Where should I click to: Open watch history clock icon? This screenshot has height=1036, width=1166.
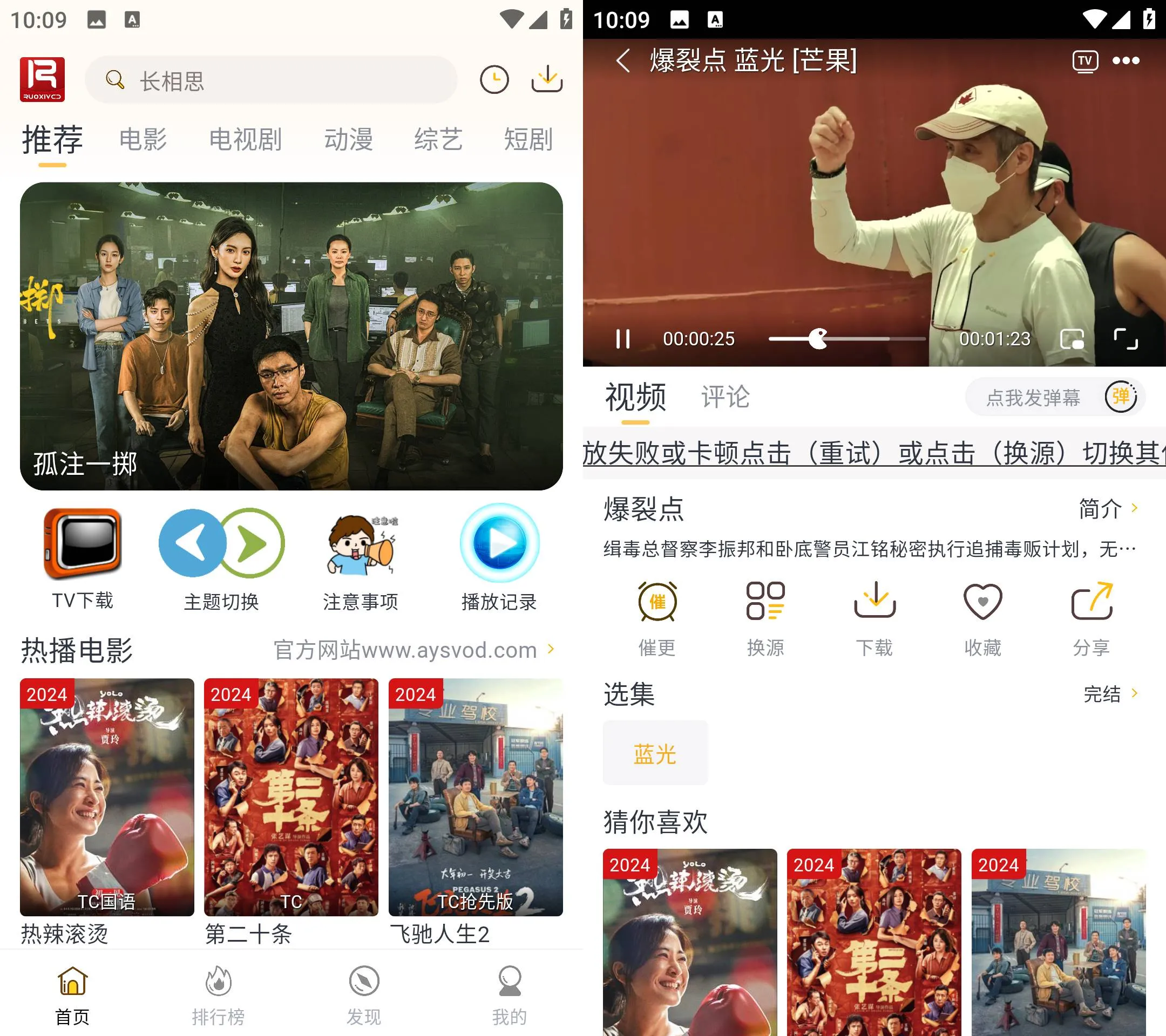(494, 80)
